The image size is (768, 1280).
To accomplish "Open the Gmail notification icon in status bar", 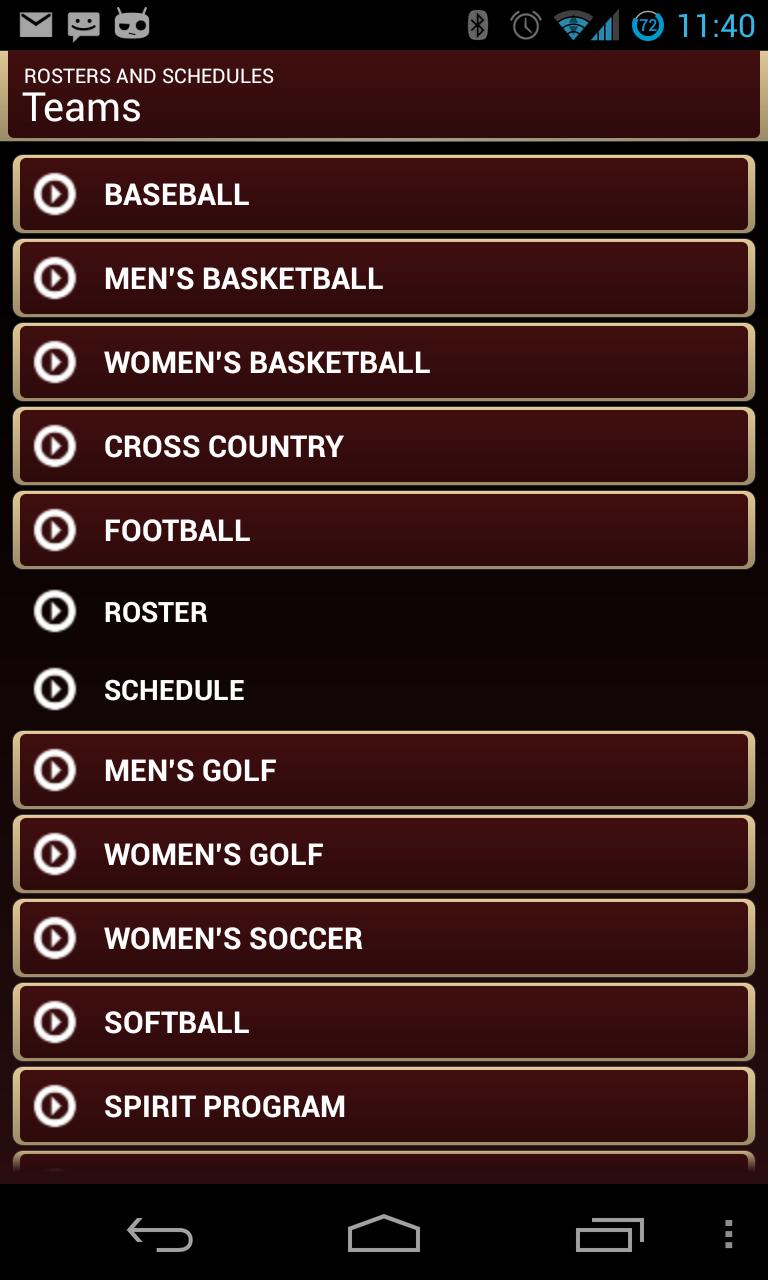I will coord(36,25).
